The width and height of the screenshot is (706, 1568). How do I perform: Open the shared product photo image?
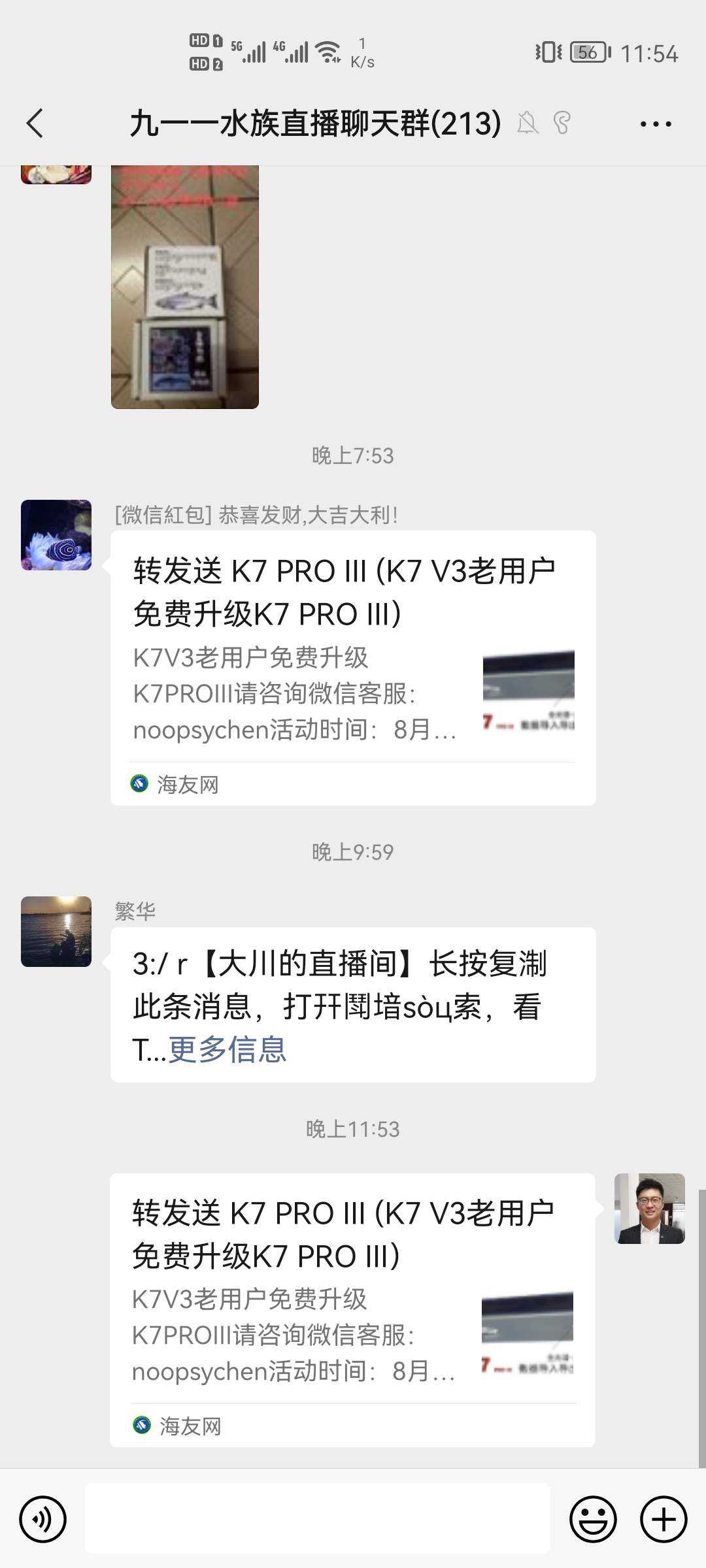tap(185, 287)
